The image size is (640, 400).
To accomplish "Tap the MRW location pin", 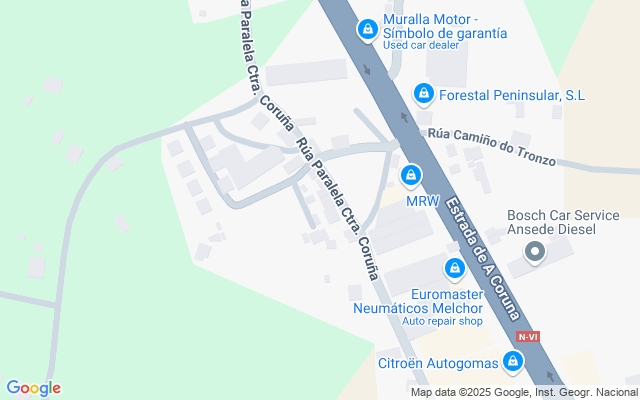I will [x=410, y=177].
